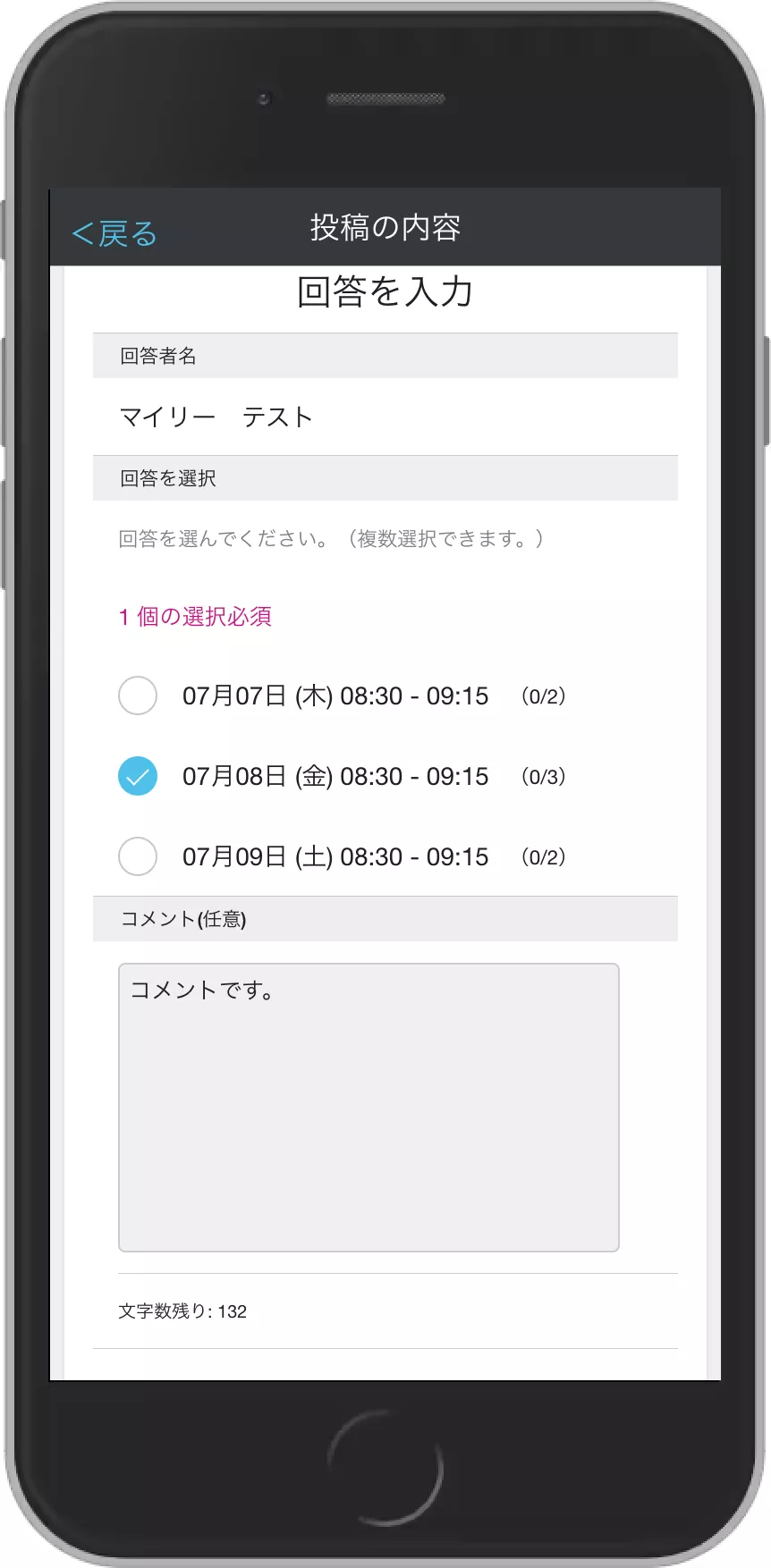The height and width of the screenshot is (1568, 771).
Task: Click the pink 1 個の選択必須 requirement text
Action: [x=195, y=617]
